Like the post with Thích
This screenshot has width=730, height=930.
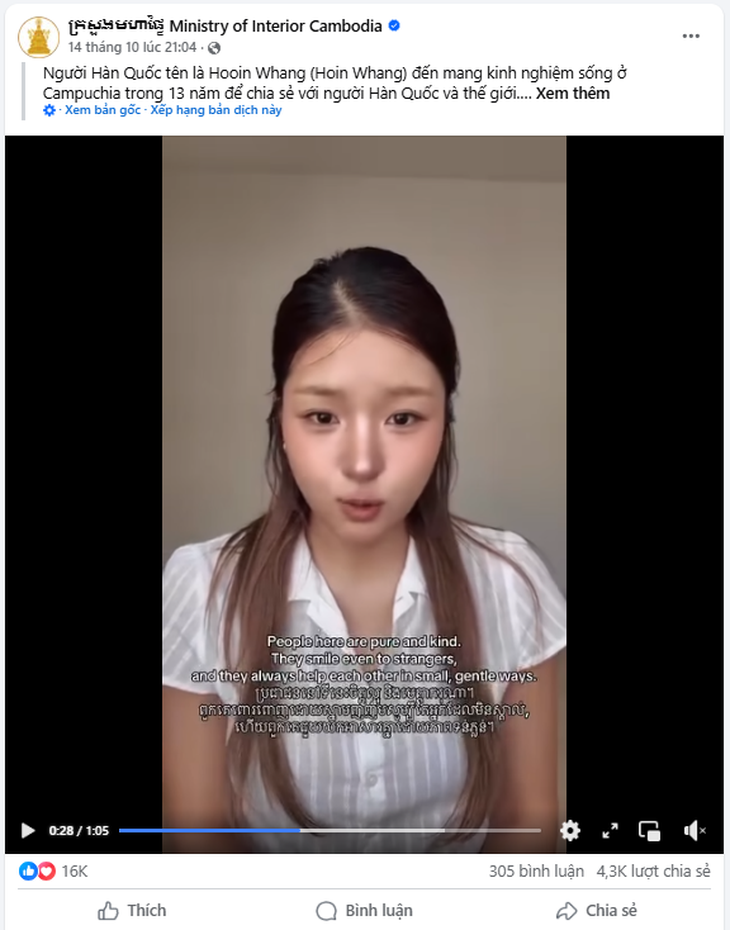(x=132, y=910)
